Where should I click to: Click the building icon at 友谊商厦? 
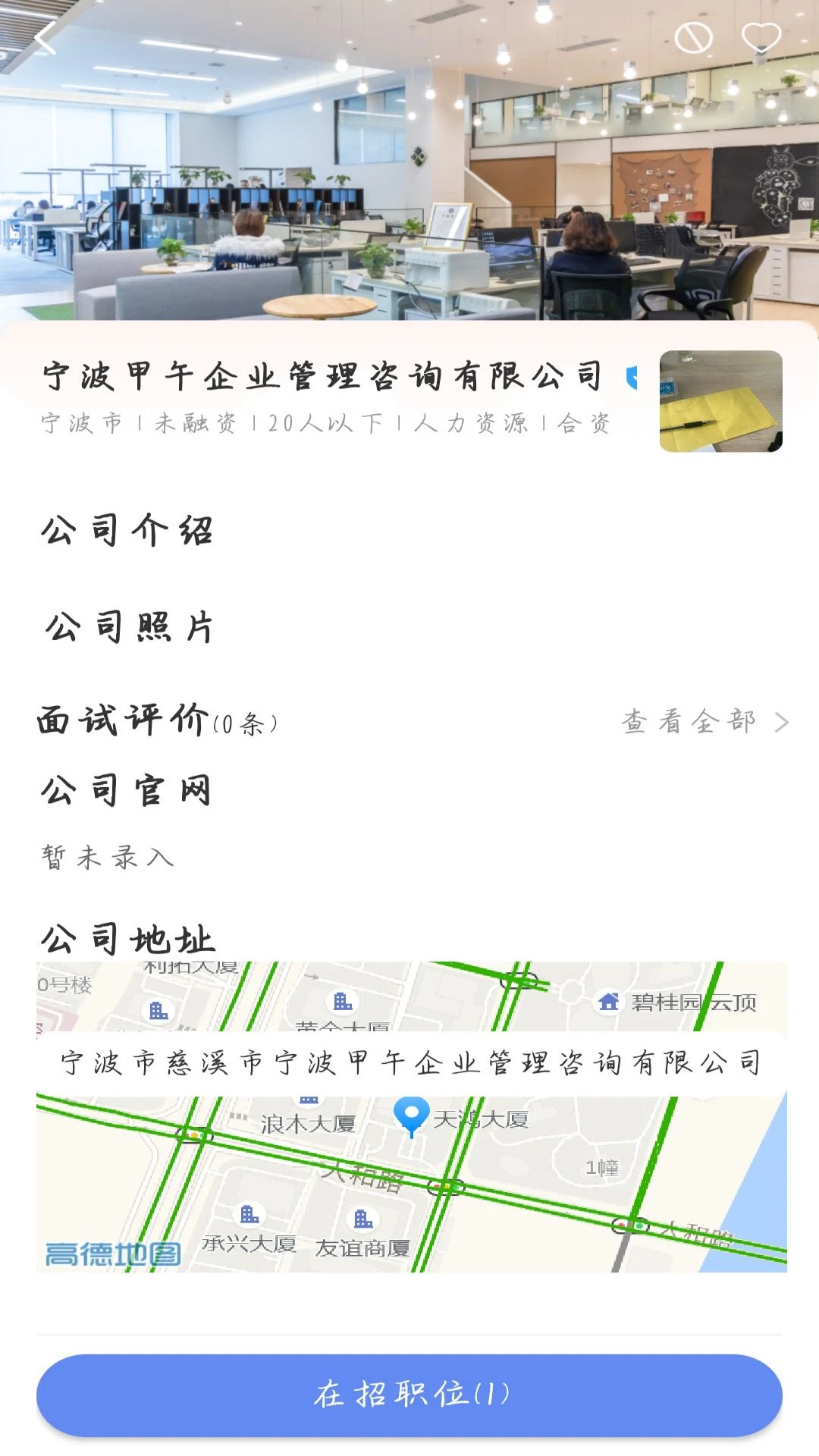(x=361, y=1219)
